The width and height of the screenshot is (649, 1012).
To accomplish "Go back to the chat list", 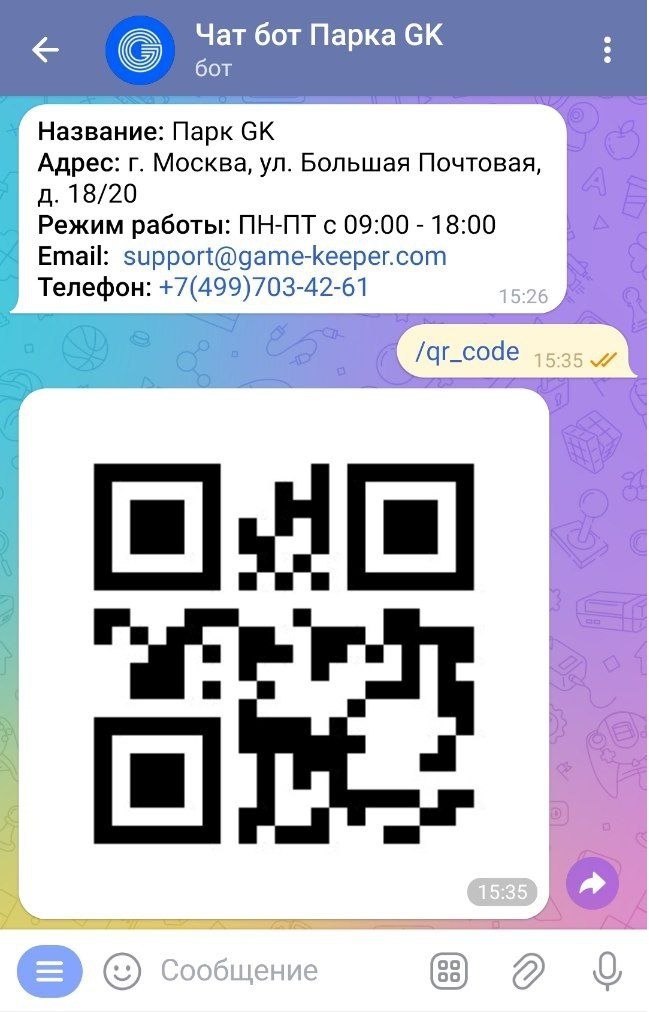I will (45, 51).
